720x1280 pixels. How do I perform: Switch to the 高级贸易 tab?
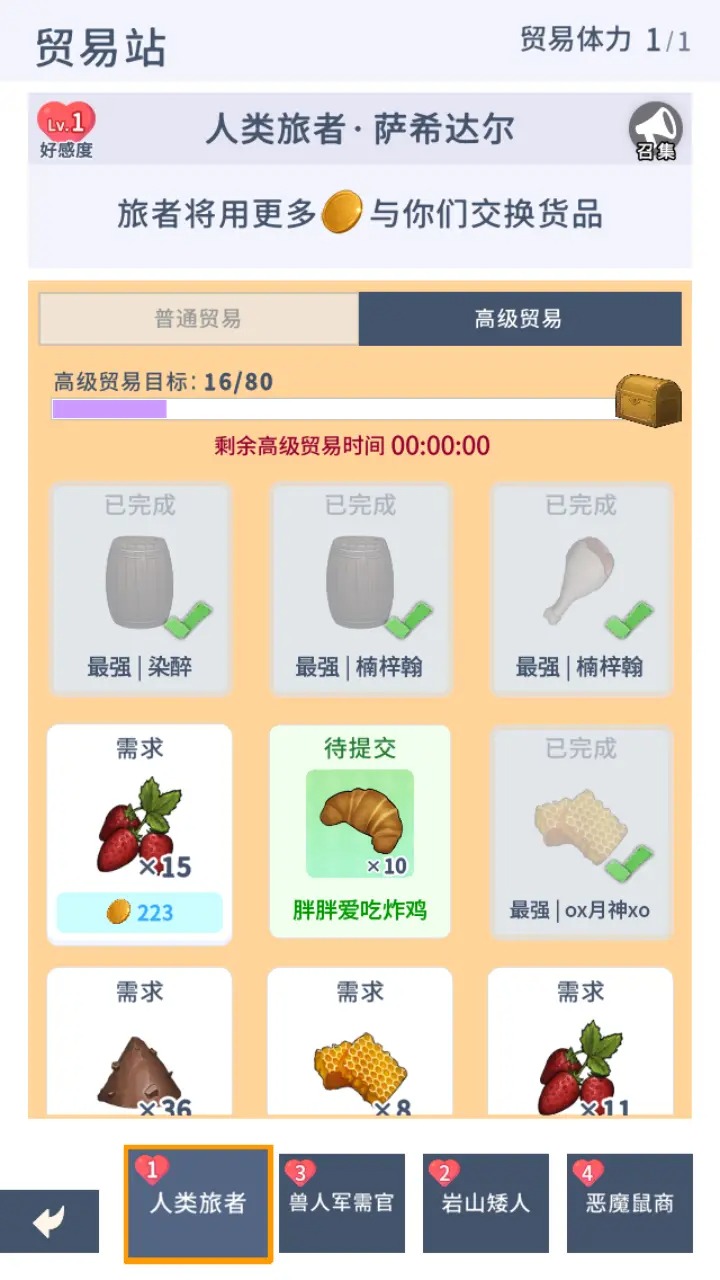coord(520,317)
